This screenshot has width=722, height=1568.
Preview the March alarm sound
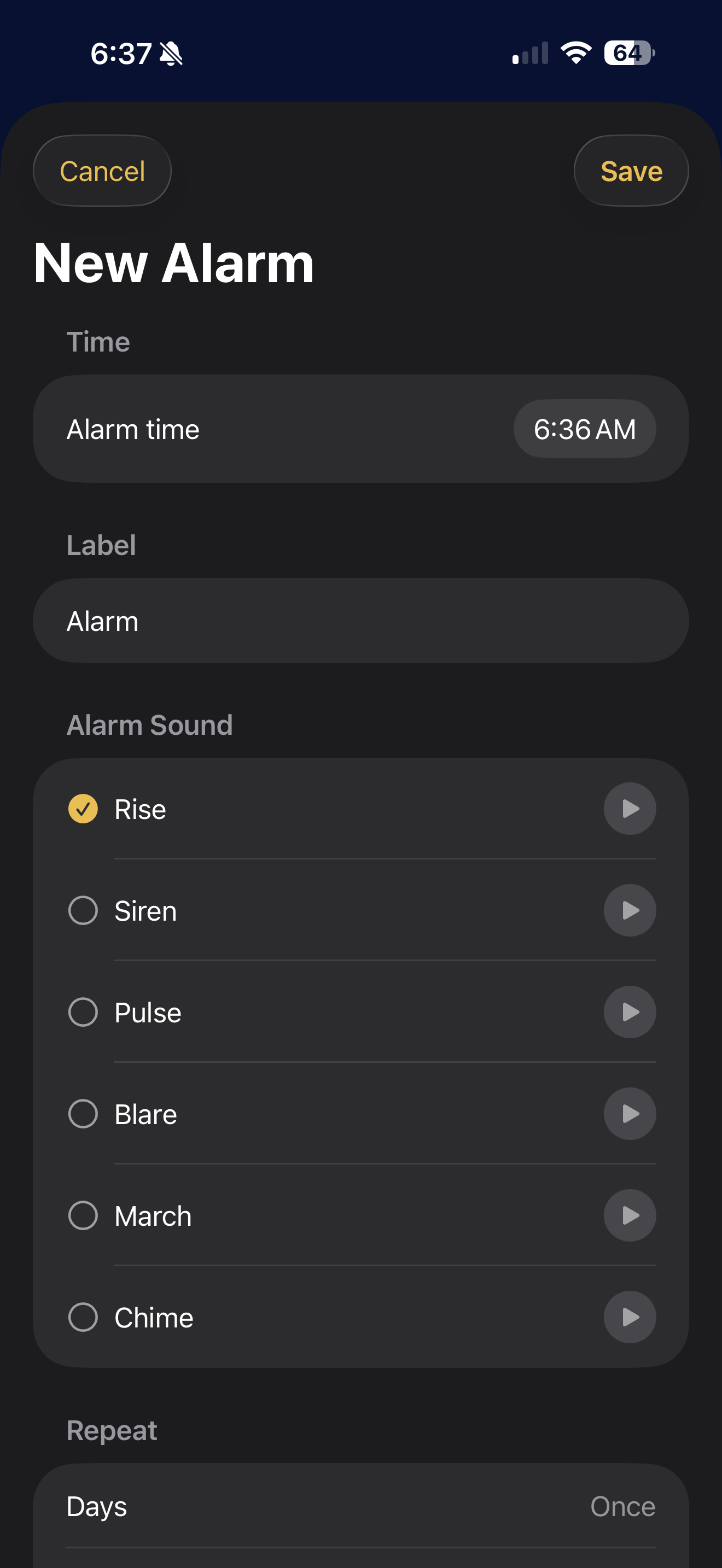[630, 1215]
